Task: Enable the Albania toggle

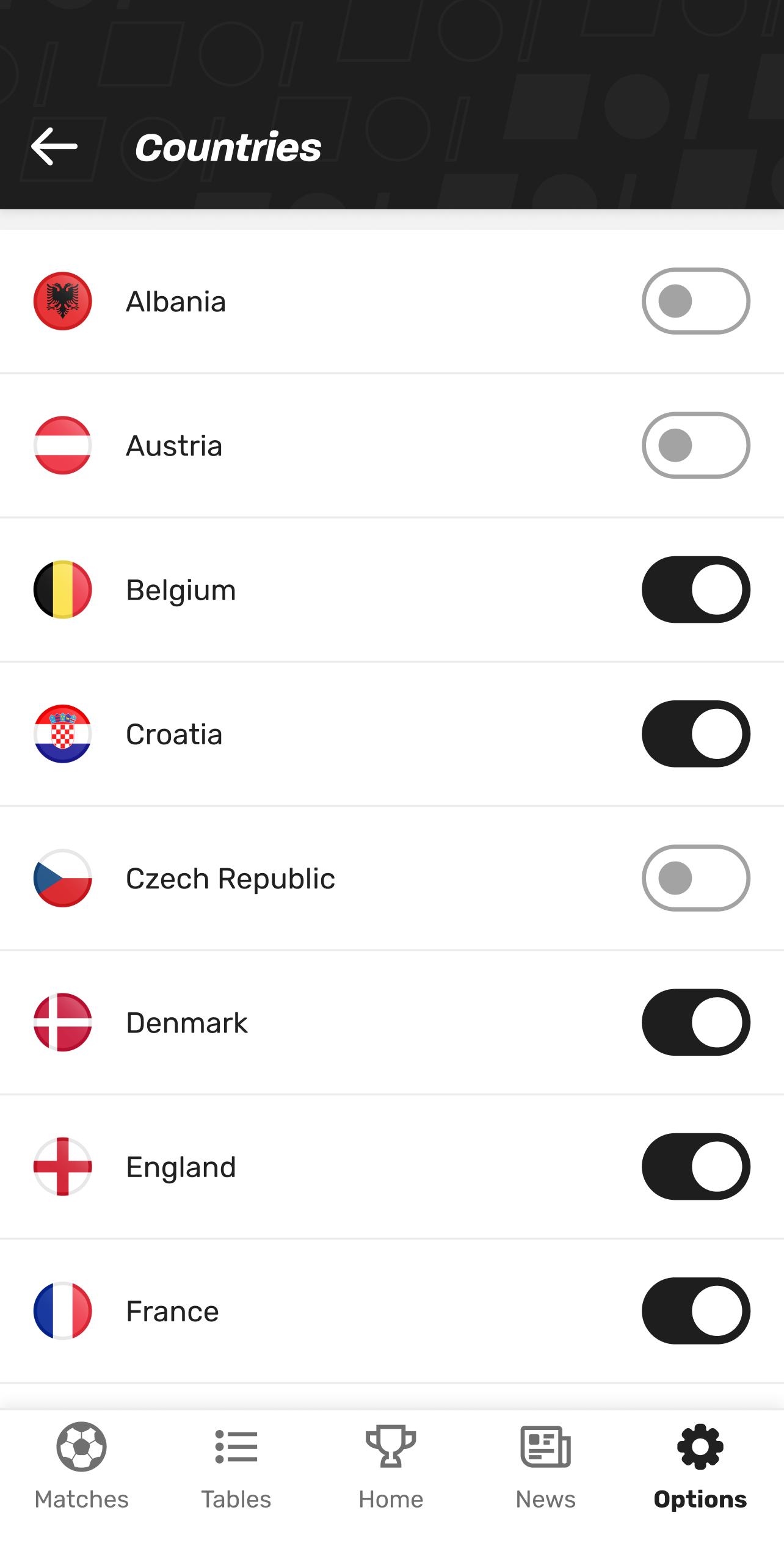Action: click(x=695, y=301)
